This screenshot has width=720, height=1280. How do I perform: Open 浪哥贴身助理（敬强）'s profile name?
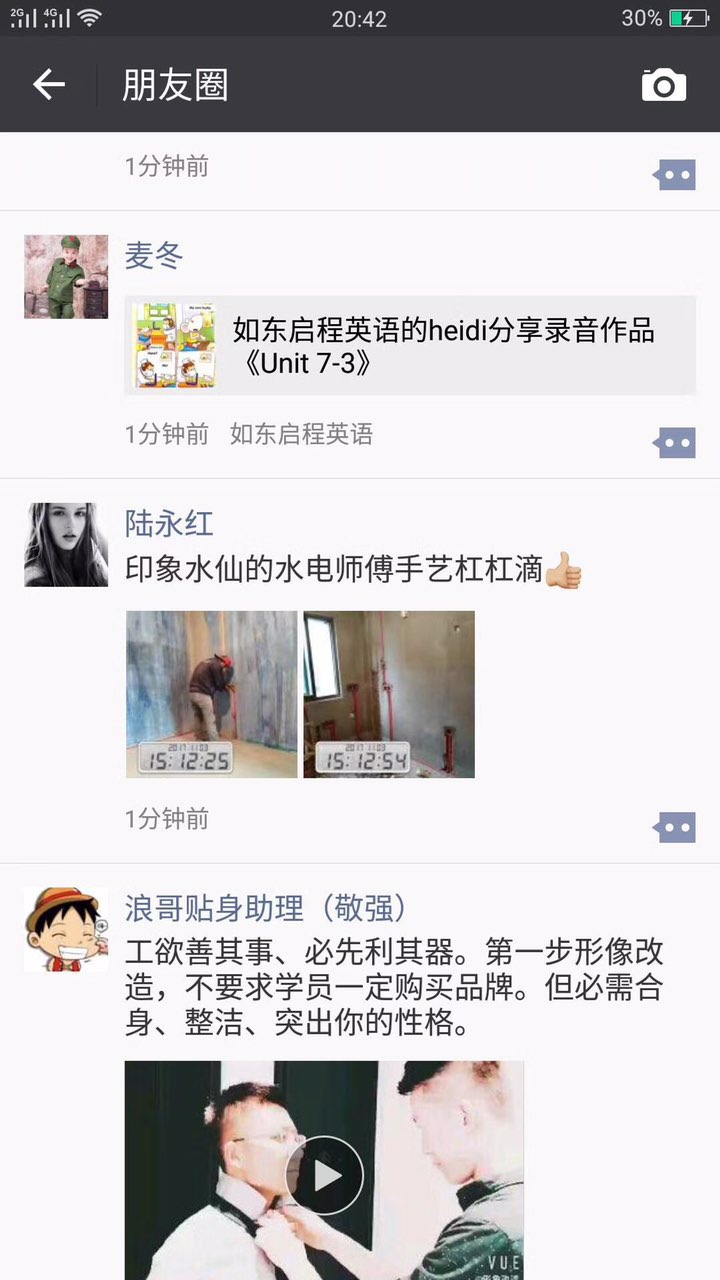(266, 908)
